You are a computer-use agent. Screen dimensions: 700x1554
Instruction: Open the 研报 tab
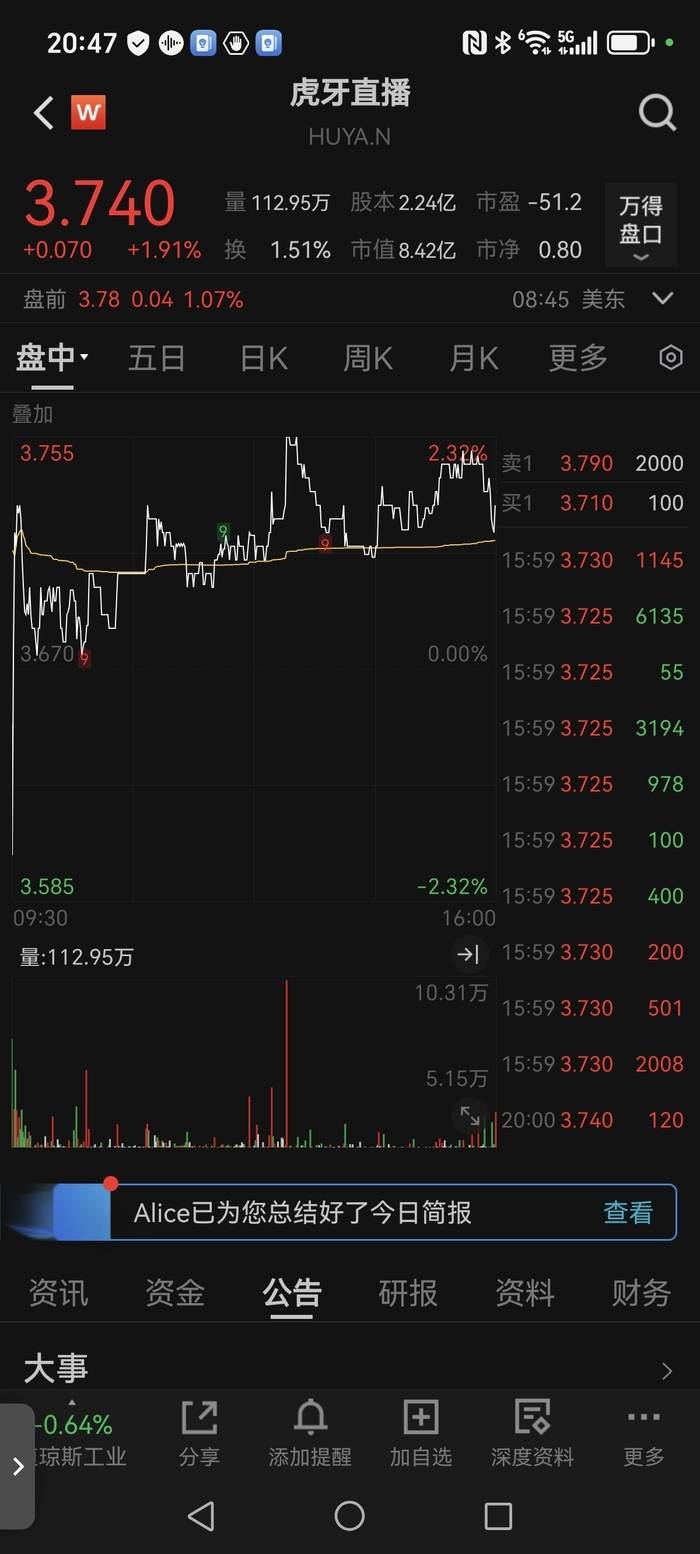click(x=408, y=1292)
